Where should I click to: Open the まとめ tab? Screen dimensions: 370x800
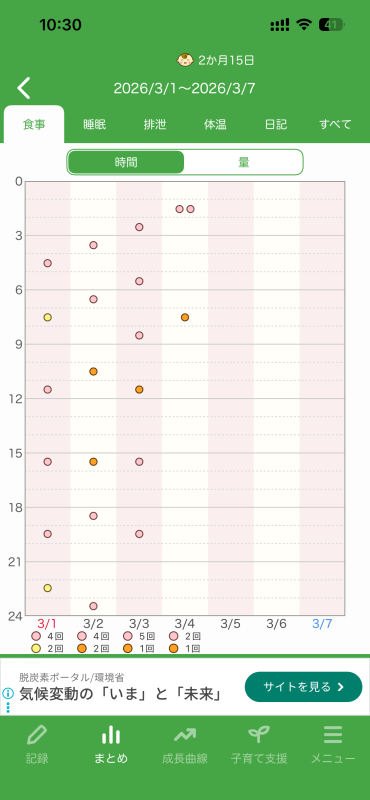tap(111, 745)
